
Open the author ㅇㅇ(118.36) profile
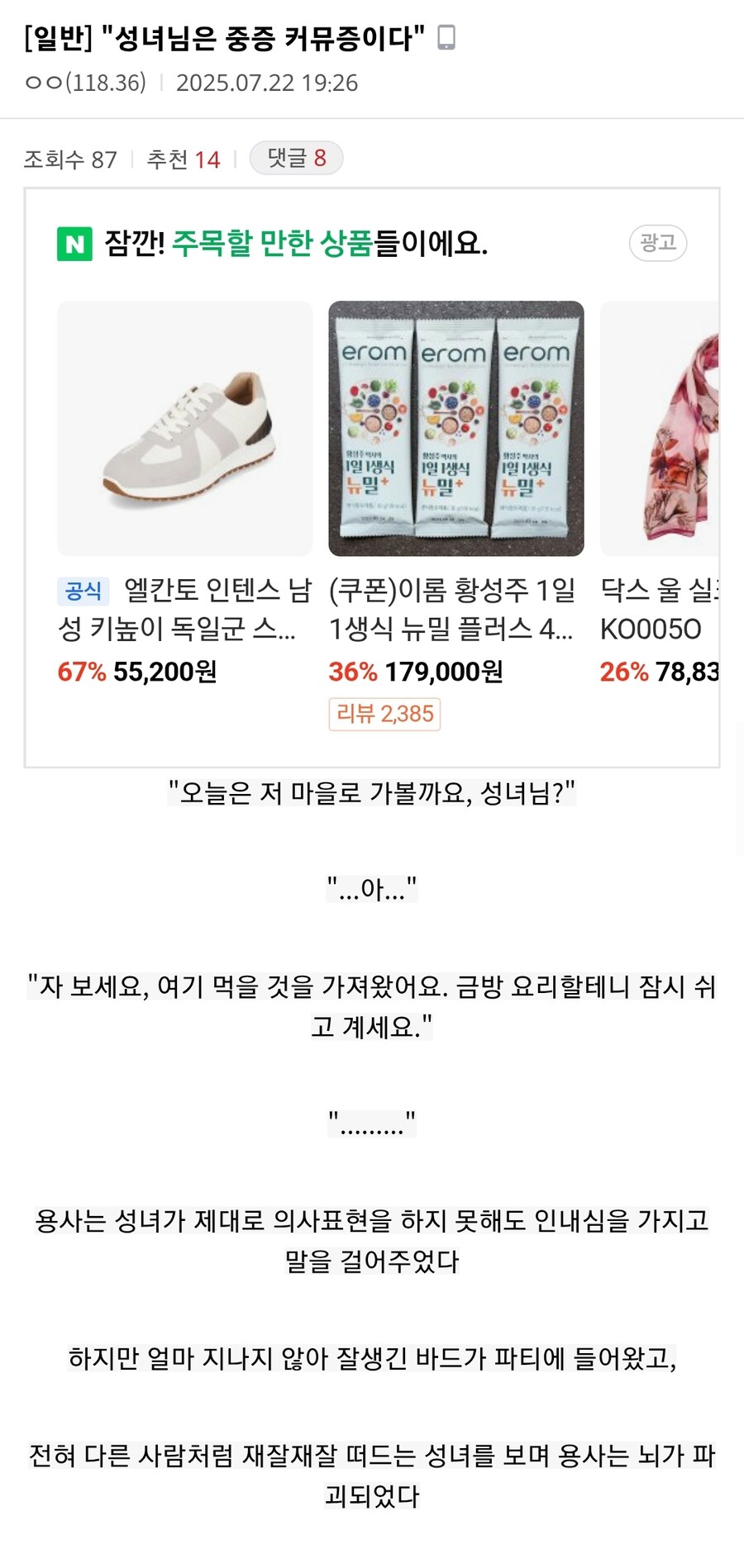click(x=85, y=83)
